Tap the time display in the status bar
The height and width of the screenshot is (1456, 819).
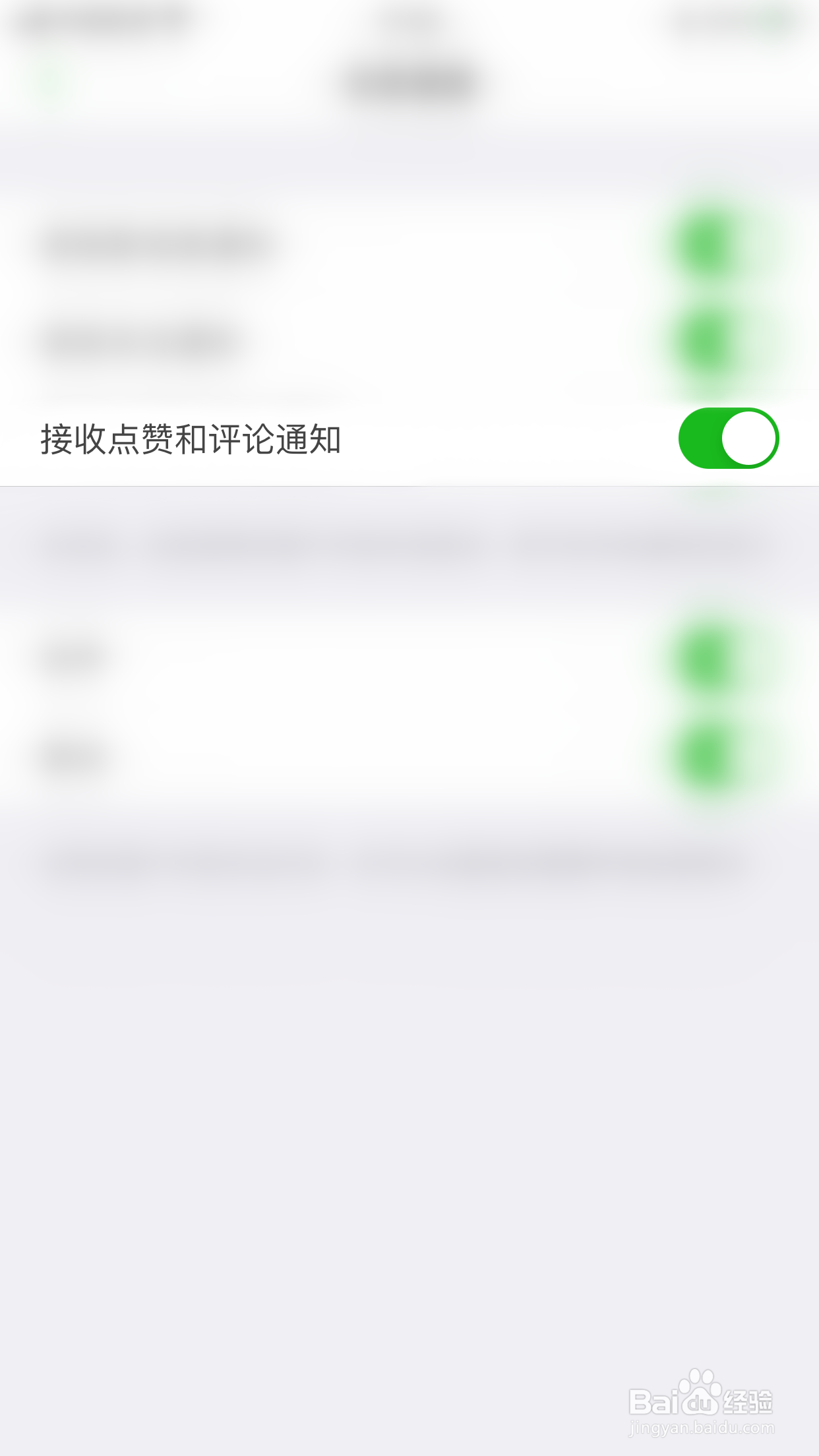(x=409, y=20)
